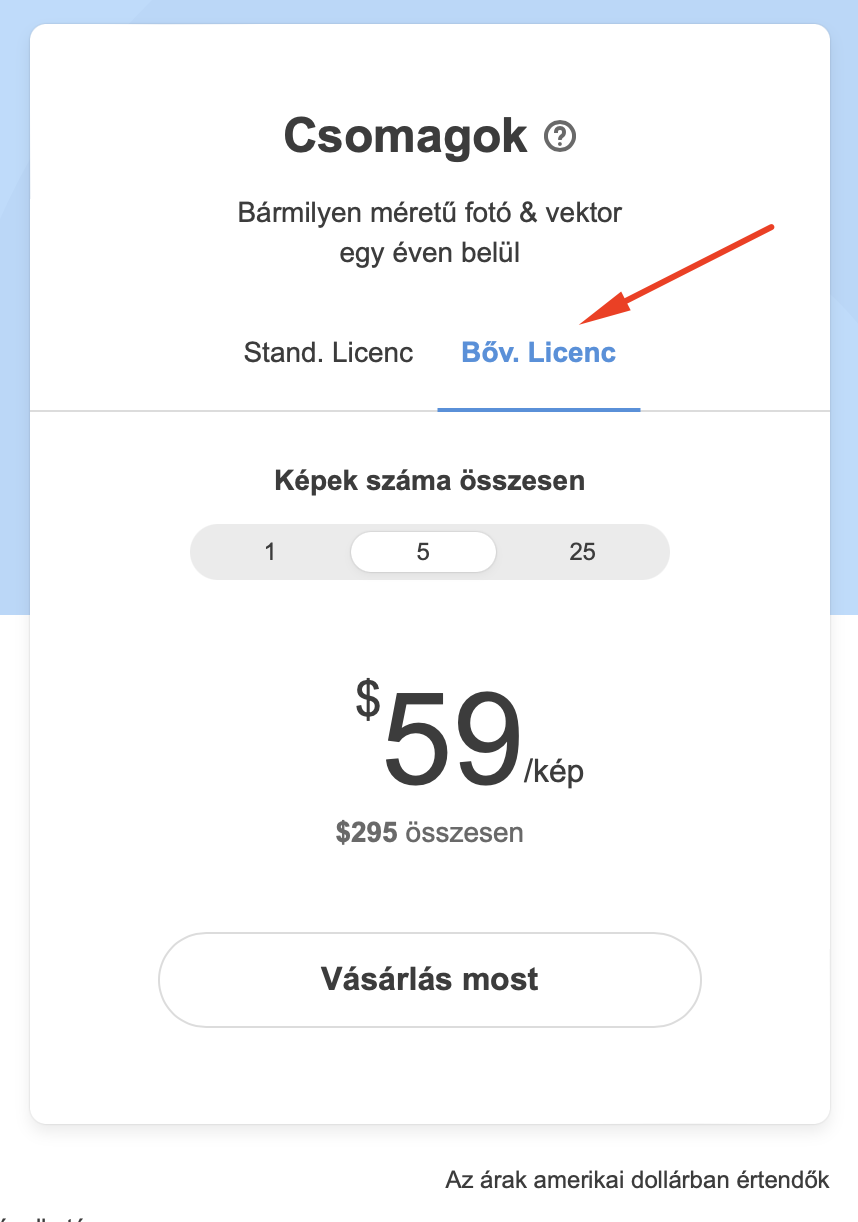Image resolution: width=858 pixels, height=1222 pixels.
Task: Click the Csomagok heading
Action: (405, 136)
